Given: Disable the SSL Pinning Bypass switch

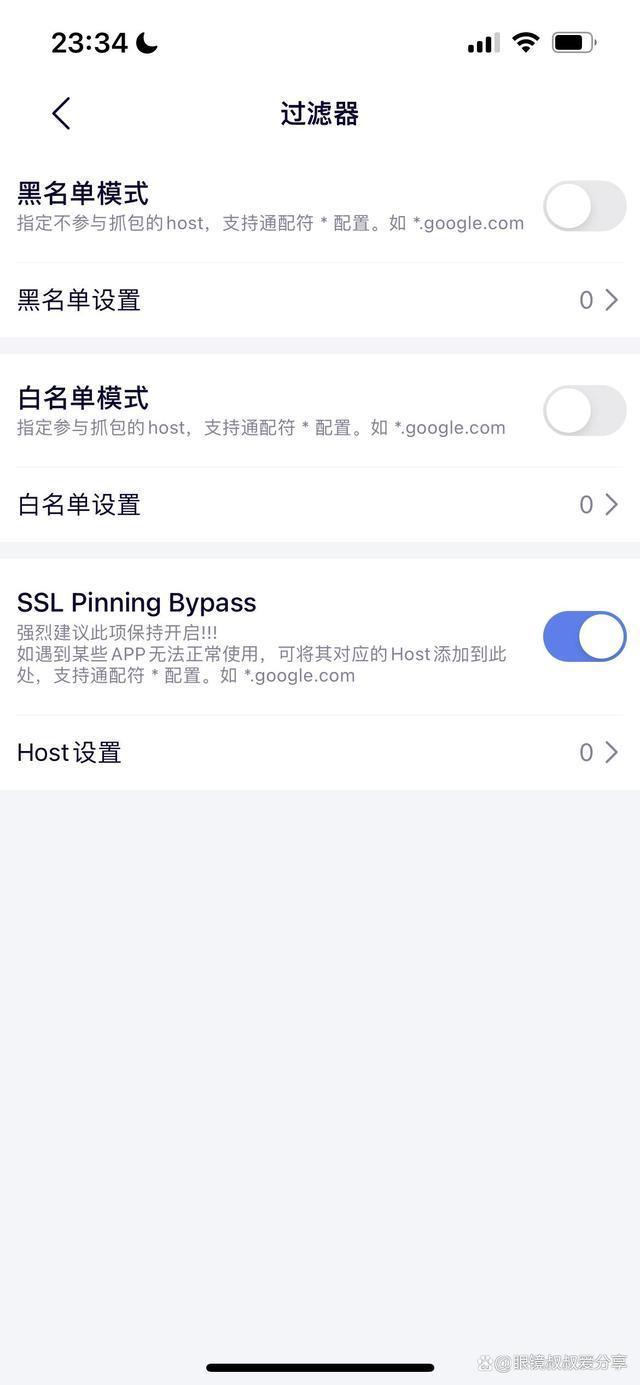Looking at the screenshot, I should click(x=584, y=637).
